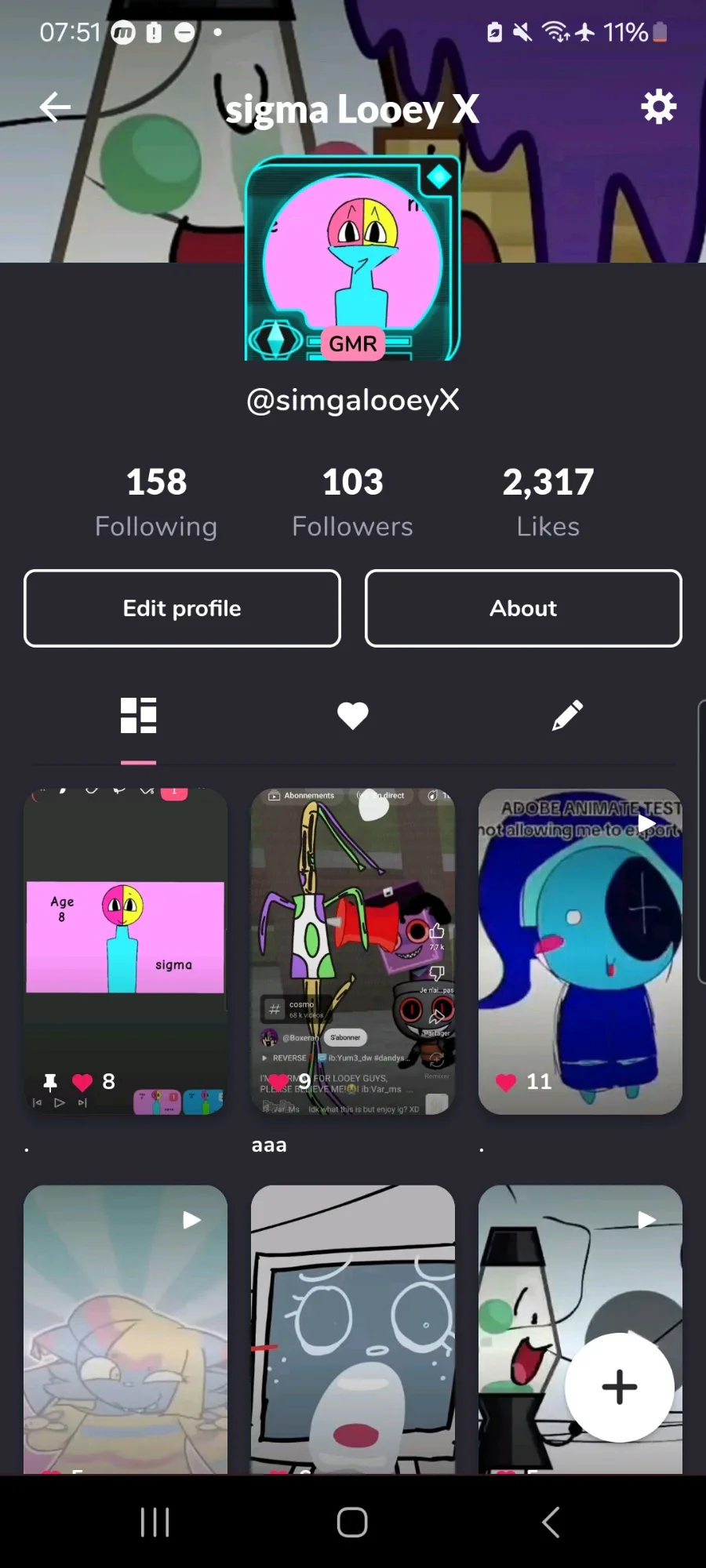The width and height of the screenshot is (706, 1568).
Task: View the 158 Following list
Action: click(x=156, y=503)
